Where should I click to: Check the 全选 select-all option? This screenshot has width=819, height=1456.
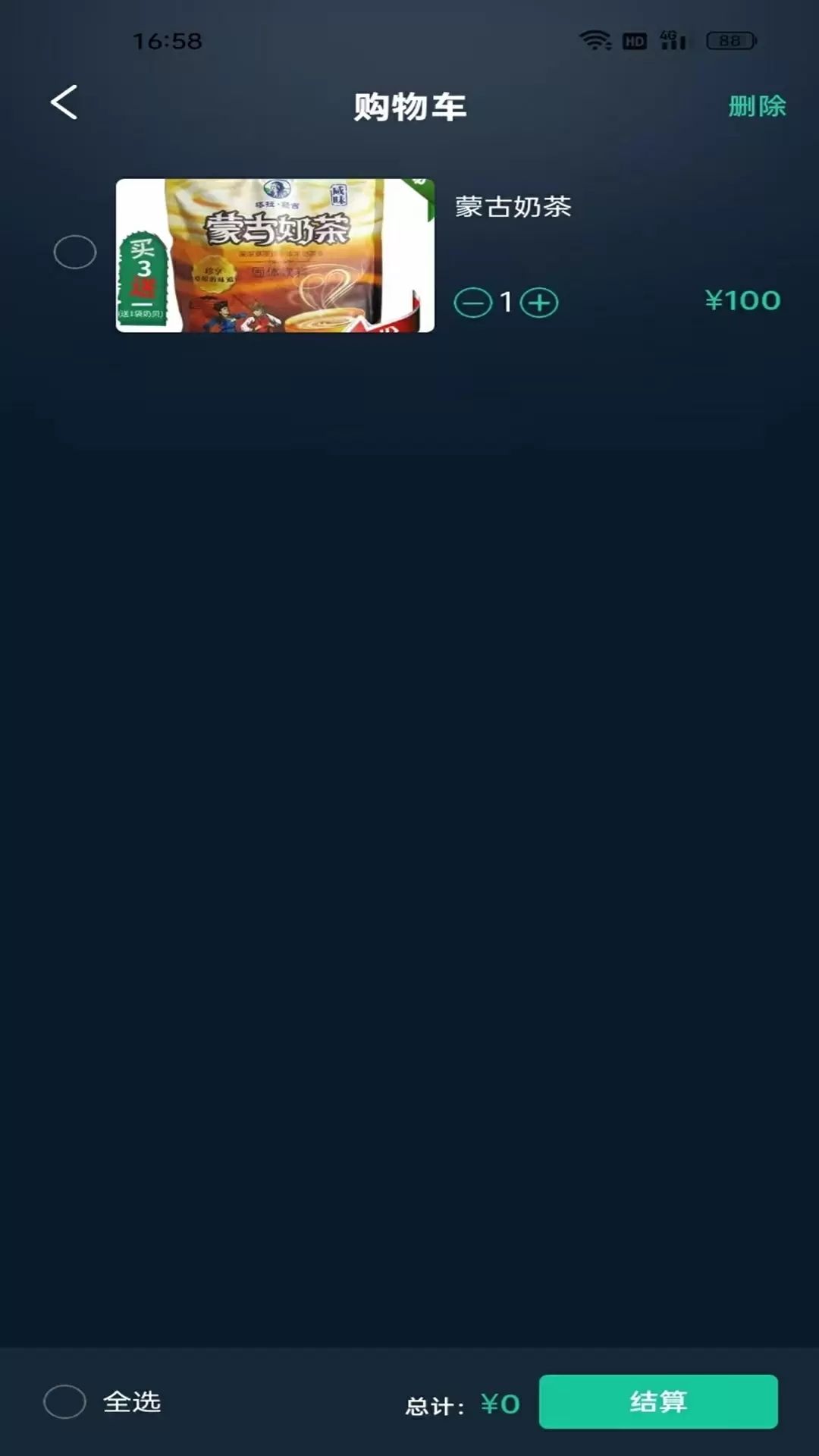coord(65,1401)
